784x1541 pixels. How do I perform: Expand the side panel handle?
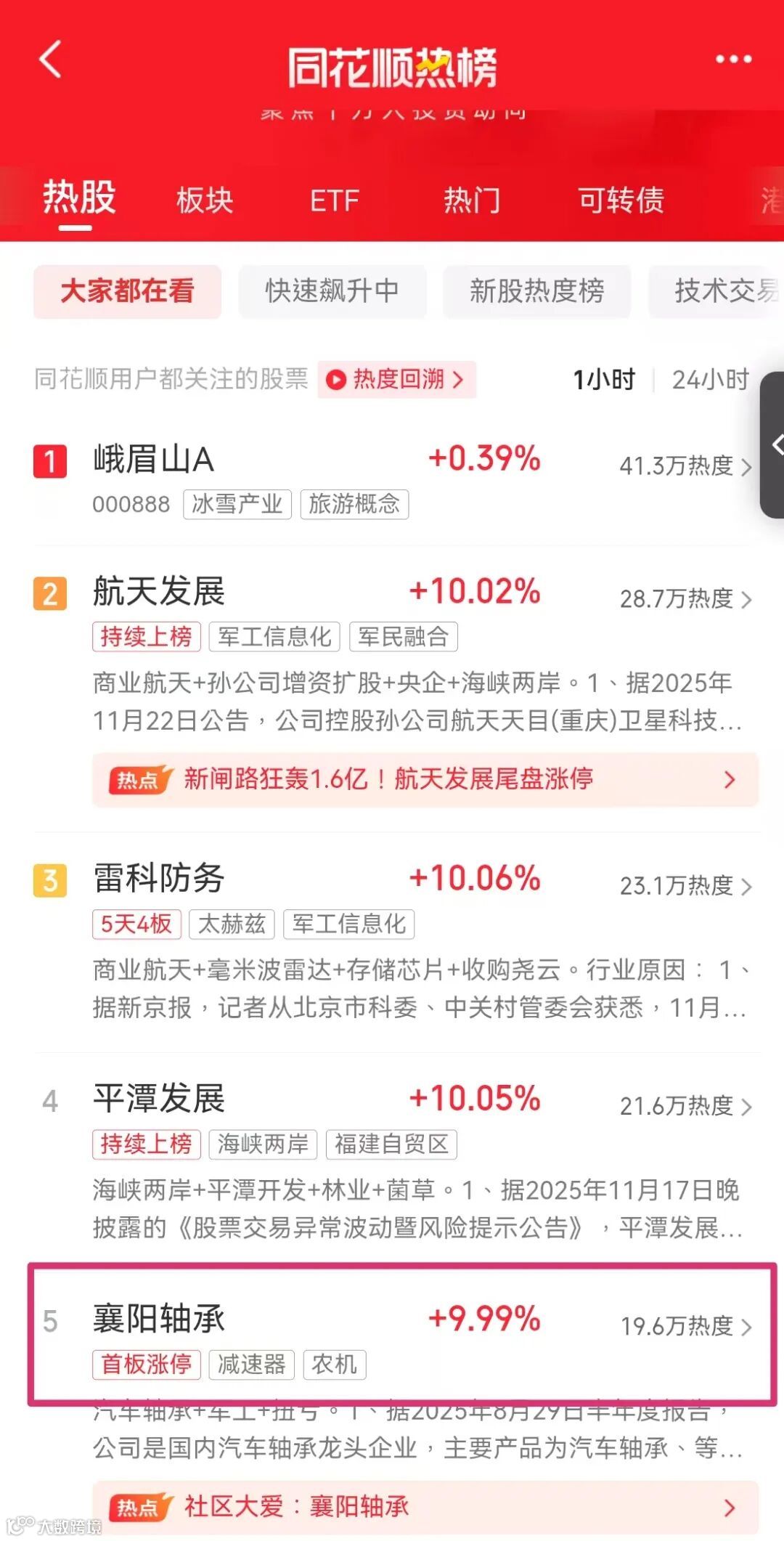coord(774,444)
